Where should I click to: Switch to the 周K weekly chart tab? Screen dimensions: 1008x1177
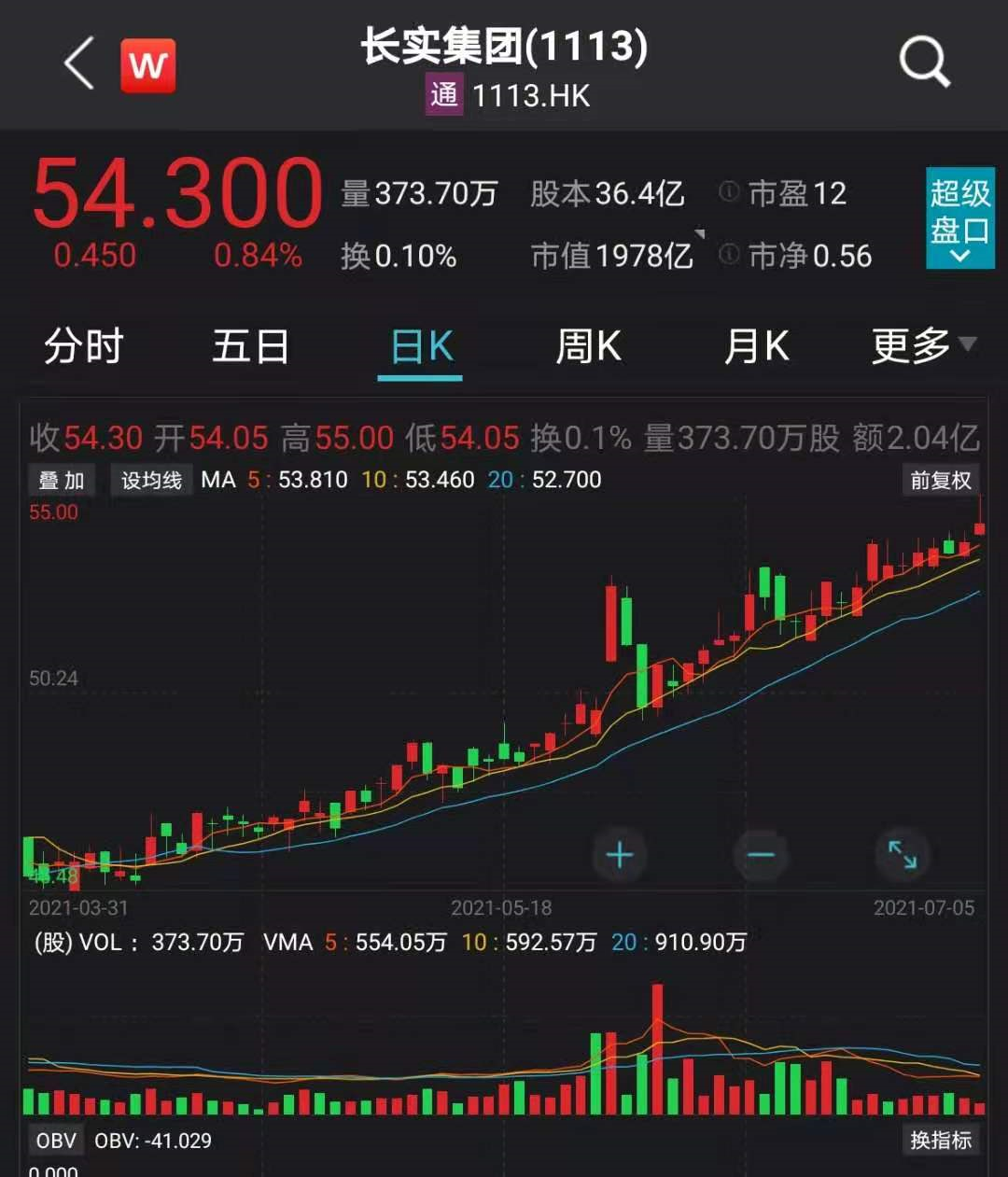tap(587, 345)
